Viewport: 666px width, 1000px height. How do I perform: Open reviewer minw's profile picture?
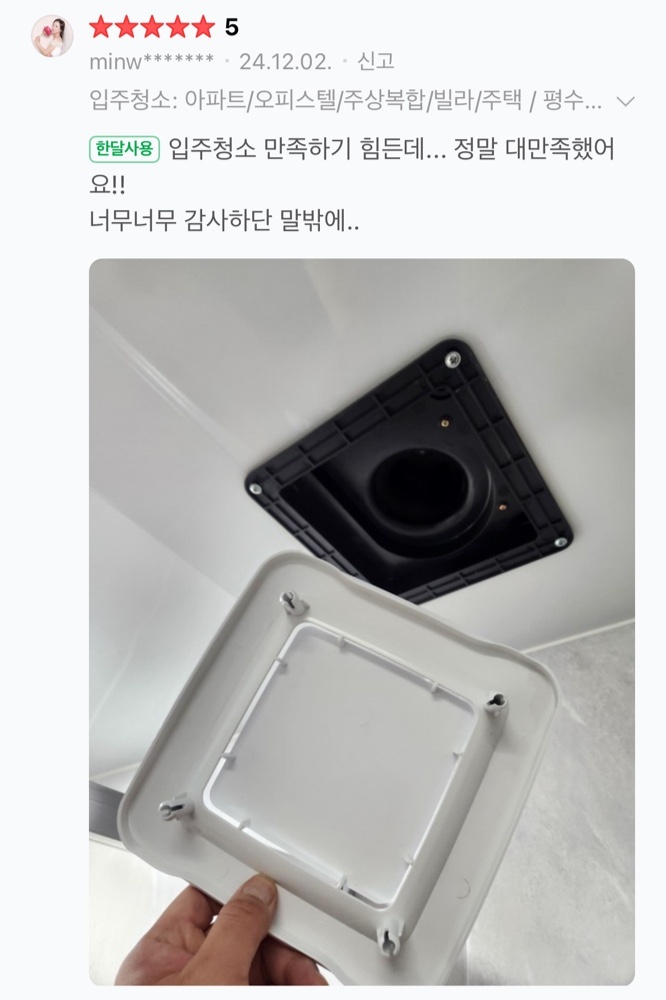tap(52, 37)
